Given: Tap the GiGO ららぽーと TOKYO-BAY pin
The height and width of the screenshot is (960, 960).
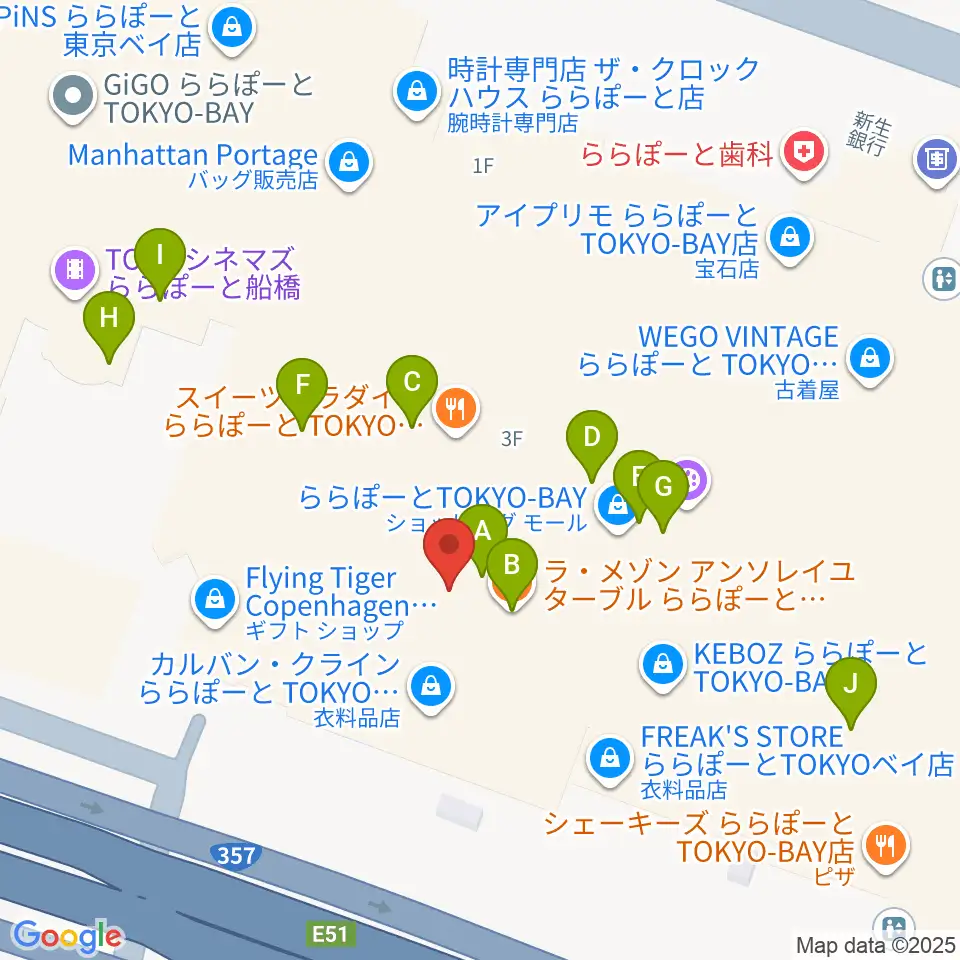Looking at the screenshot, I should (x=73, y=97).
